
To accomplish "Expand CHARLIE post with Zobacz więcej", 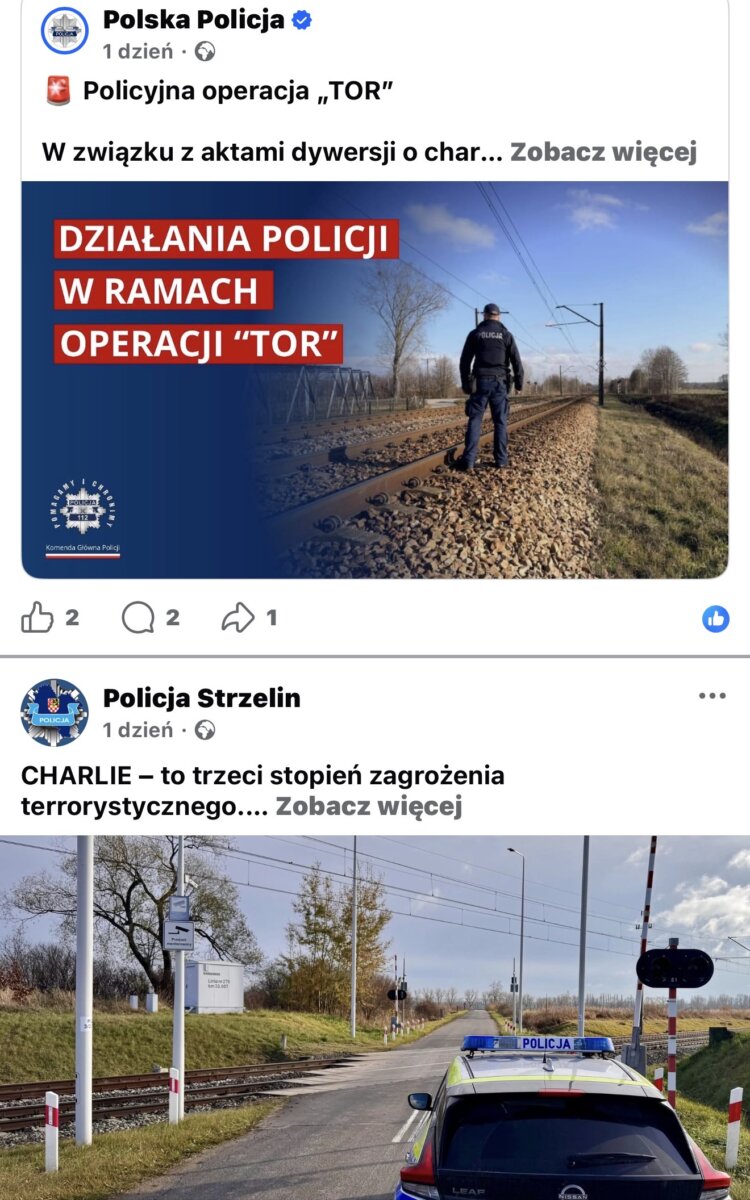I will point(368,806).
